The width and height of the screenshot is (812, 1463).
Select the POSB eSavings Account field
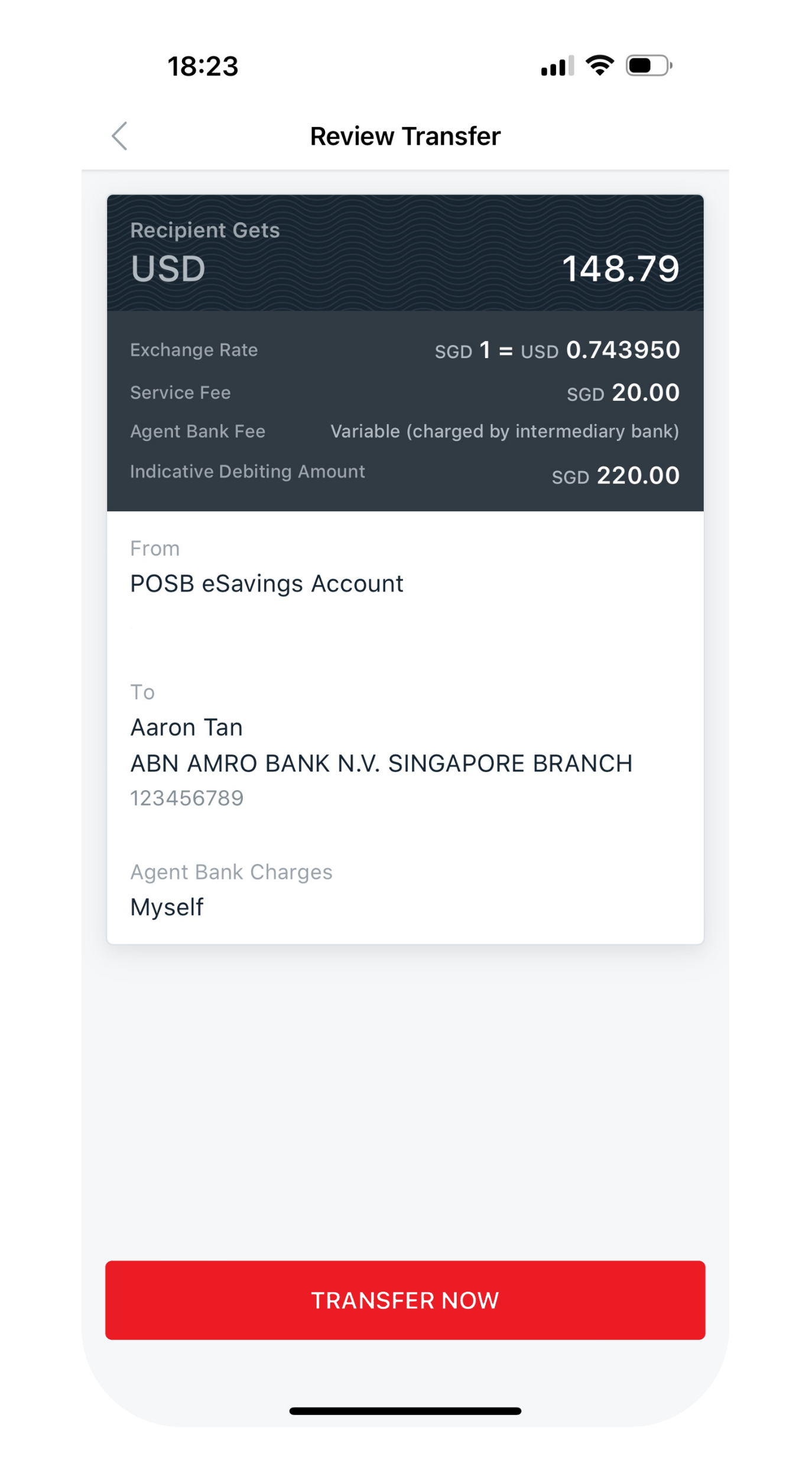(267, 583)
